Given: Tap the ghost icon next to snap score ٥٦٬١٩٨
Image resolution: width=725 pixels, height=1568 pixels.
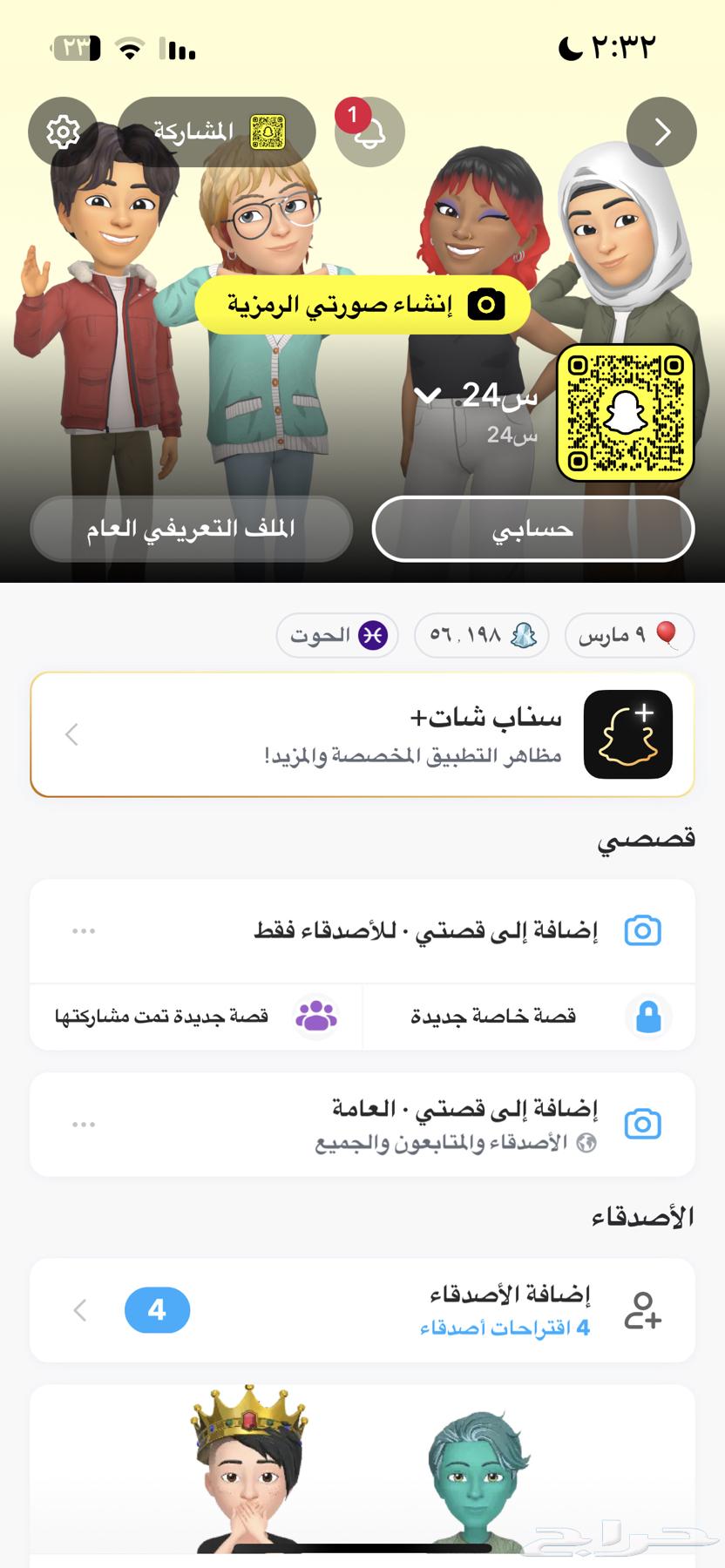Looking at the screenshot, I should pyautogui.click(x=524, y=636).
